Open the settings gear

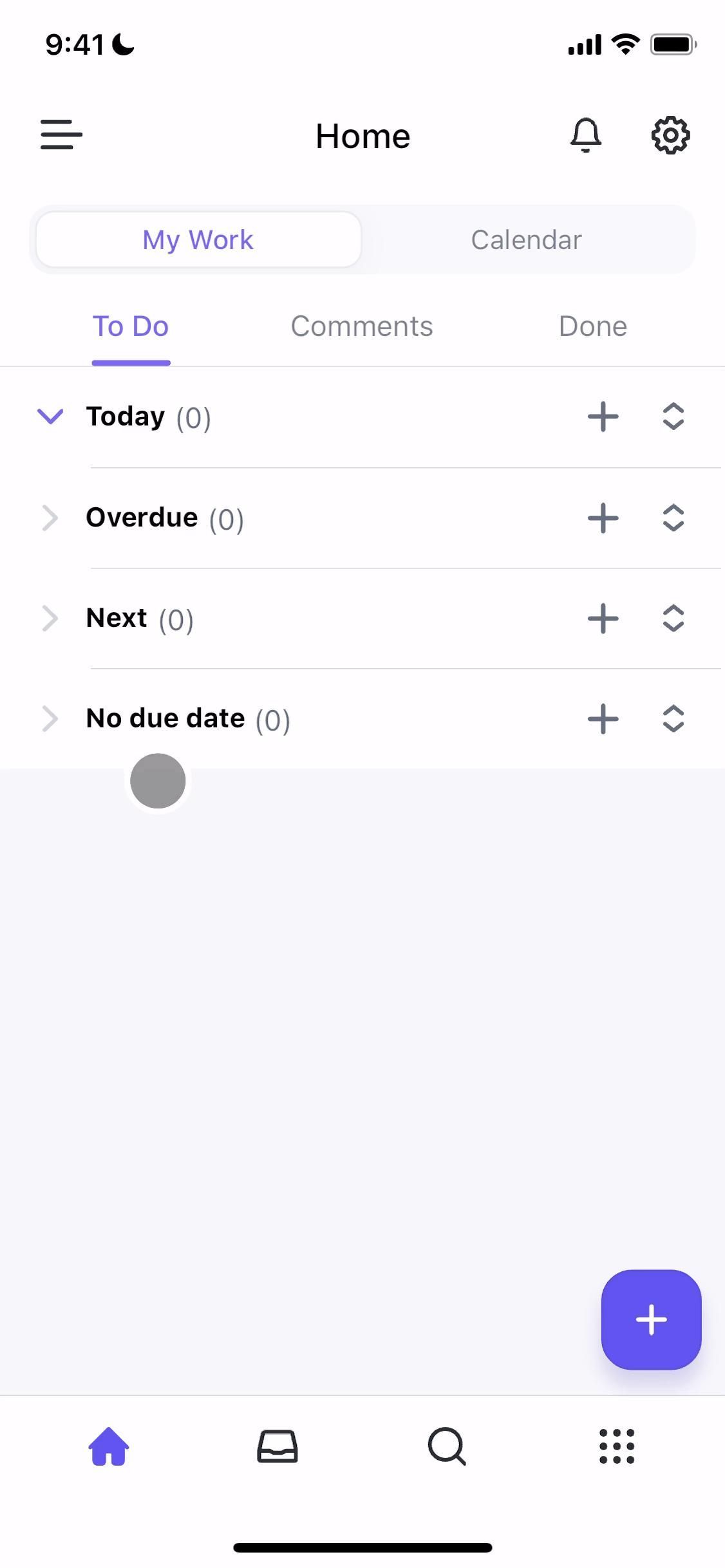(670, 135)
